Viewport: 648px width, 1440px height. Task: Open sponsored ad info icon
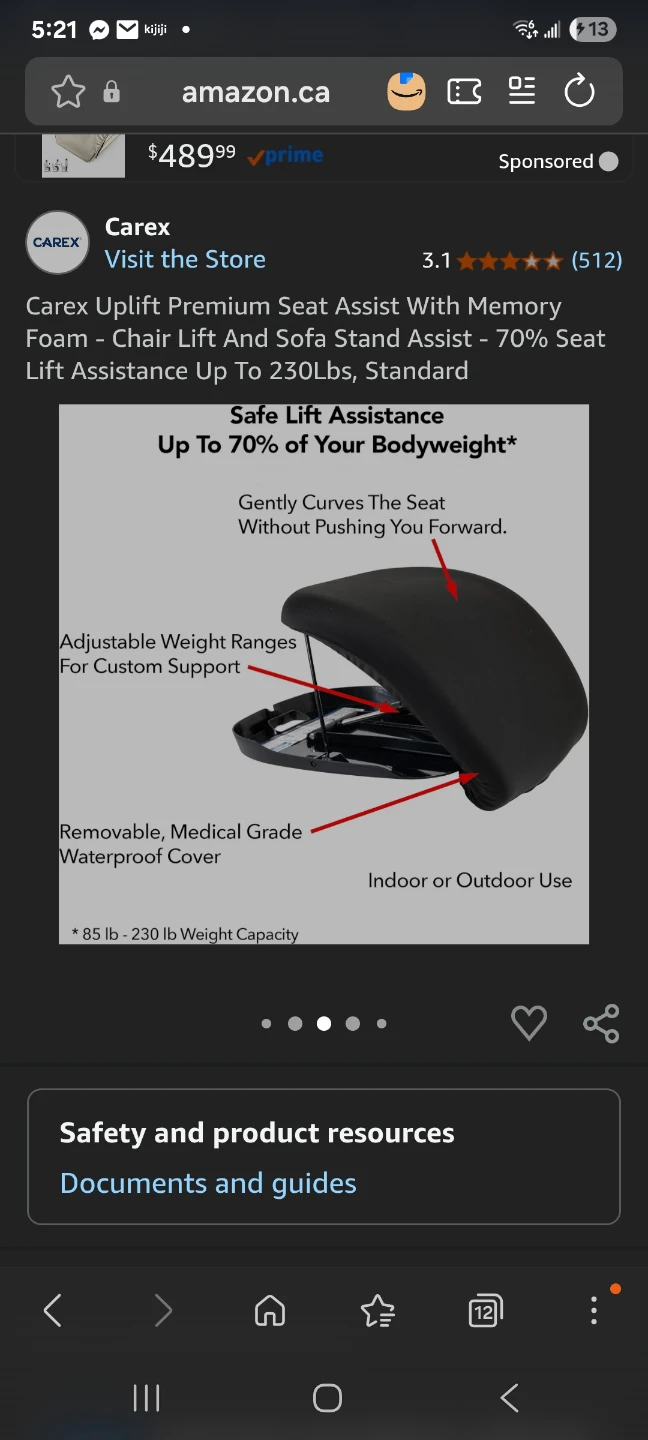[x=608, y=161]
